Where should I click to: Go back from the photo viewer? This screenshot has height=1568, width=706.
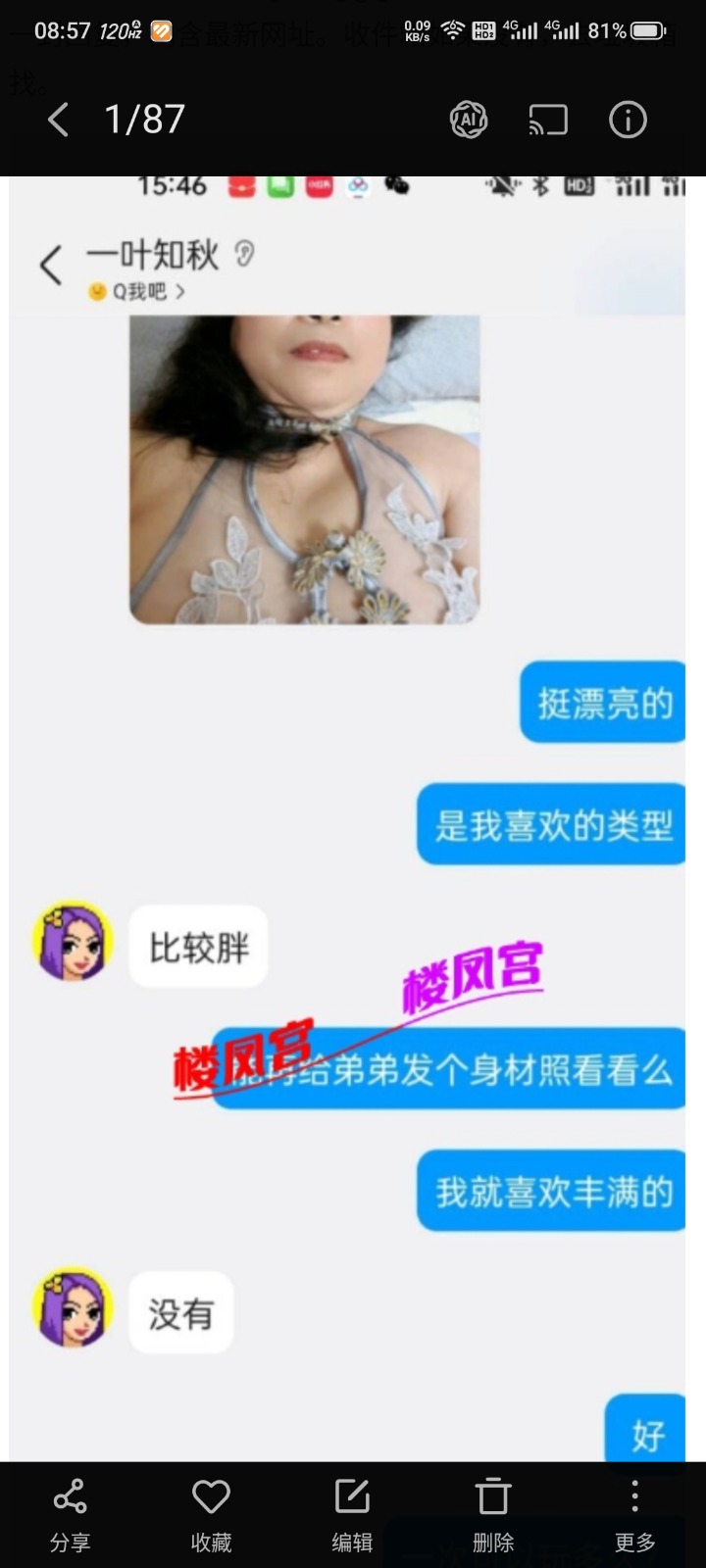pos(59,121)
